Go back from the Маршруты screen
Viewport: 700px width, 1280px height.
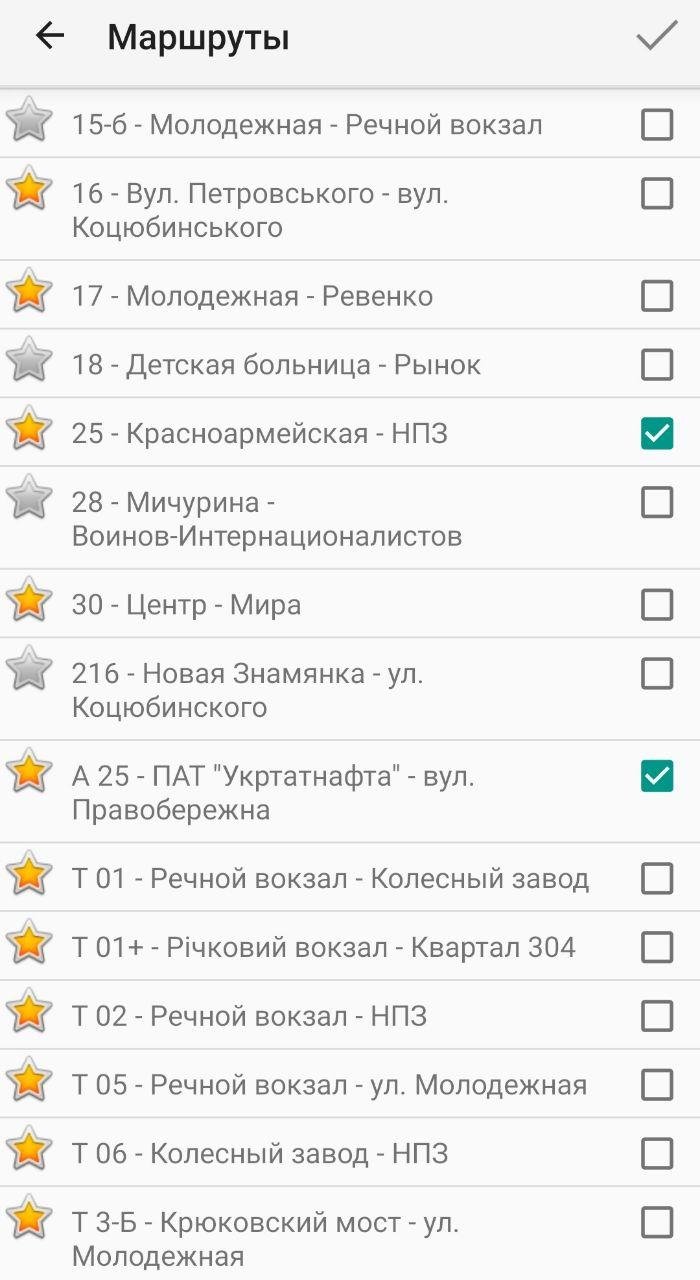[x=49, y=37]
